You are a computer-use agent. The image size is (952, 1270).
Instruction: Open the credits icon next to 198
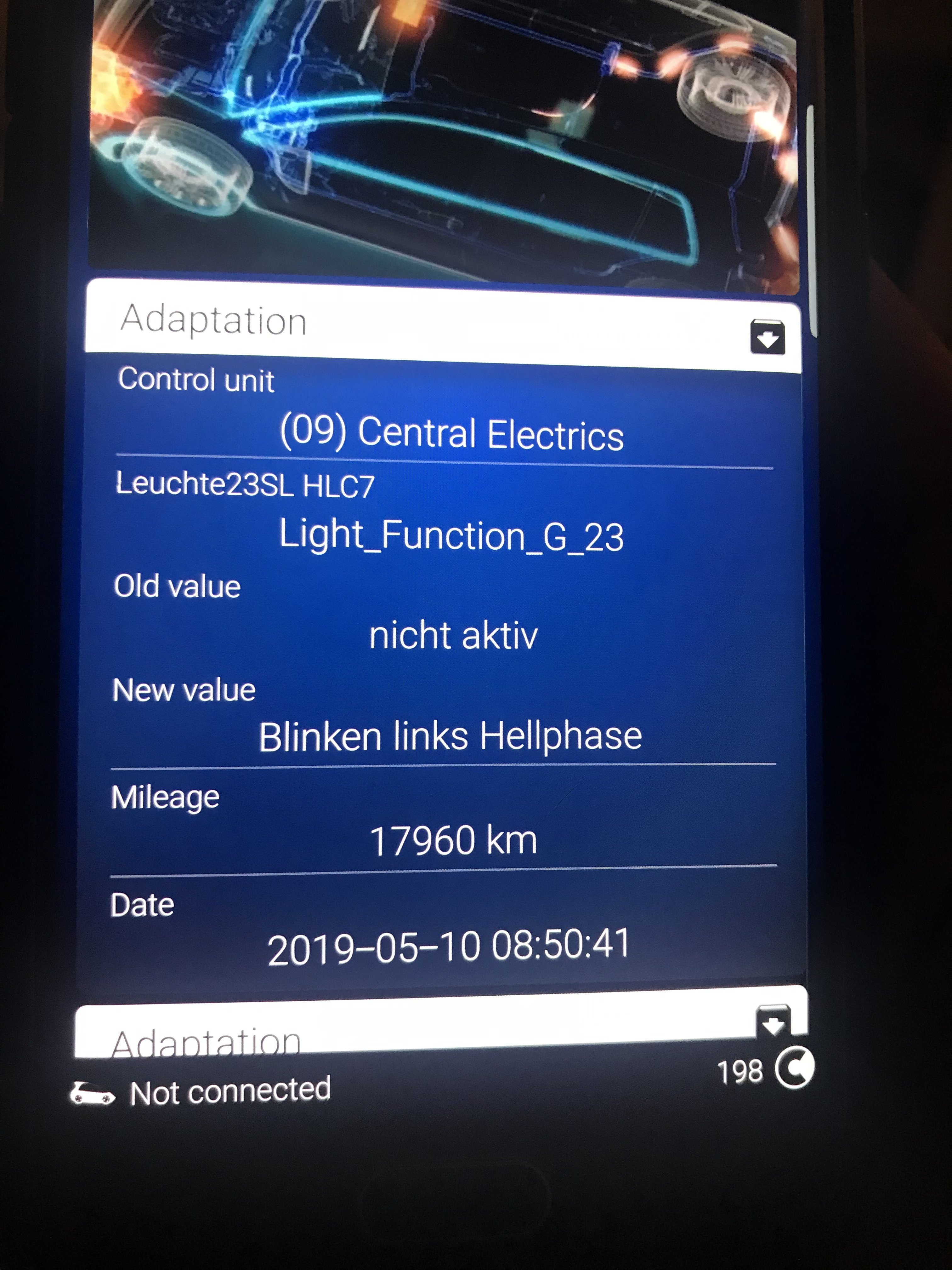794,1069
